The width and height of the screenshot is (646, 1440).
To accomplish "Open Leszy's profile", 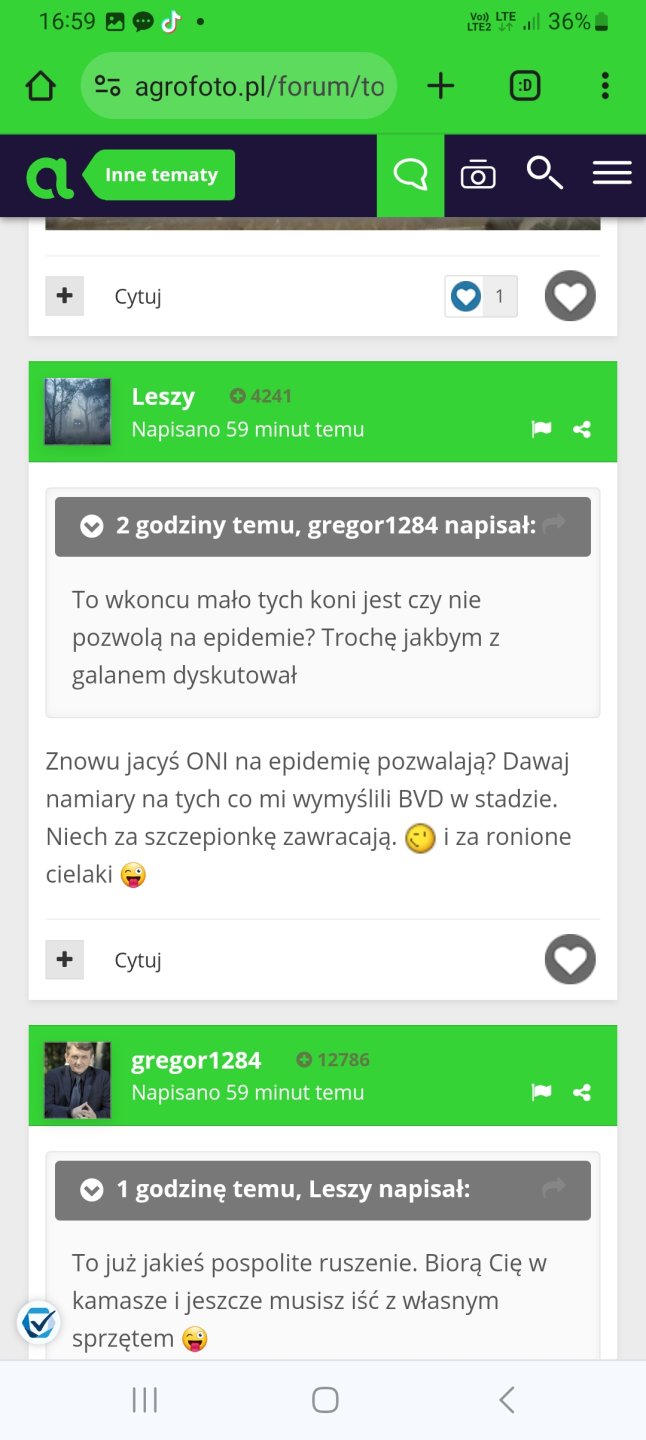I will [163, 397].
